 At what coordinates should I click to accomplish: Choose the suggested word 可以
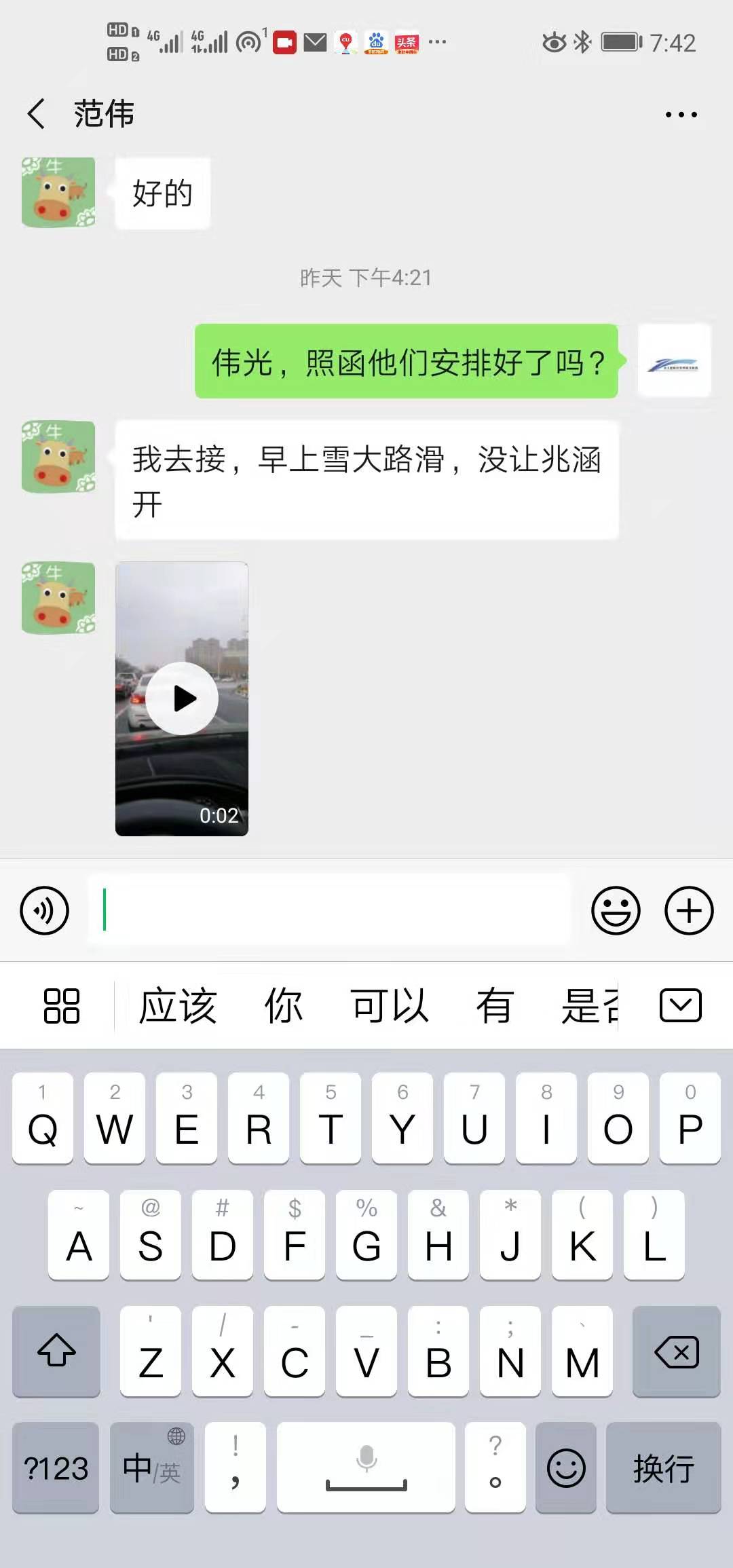pos(389,1005)
